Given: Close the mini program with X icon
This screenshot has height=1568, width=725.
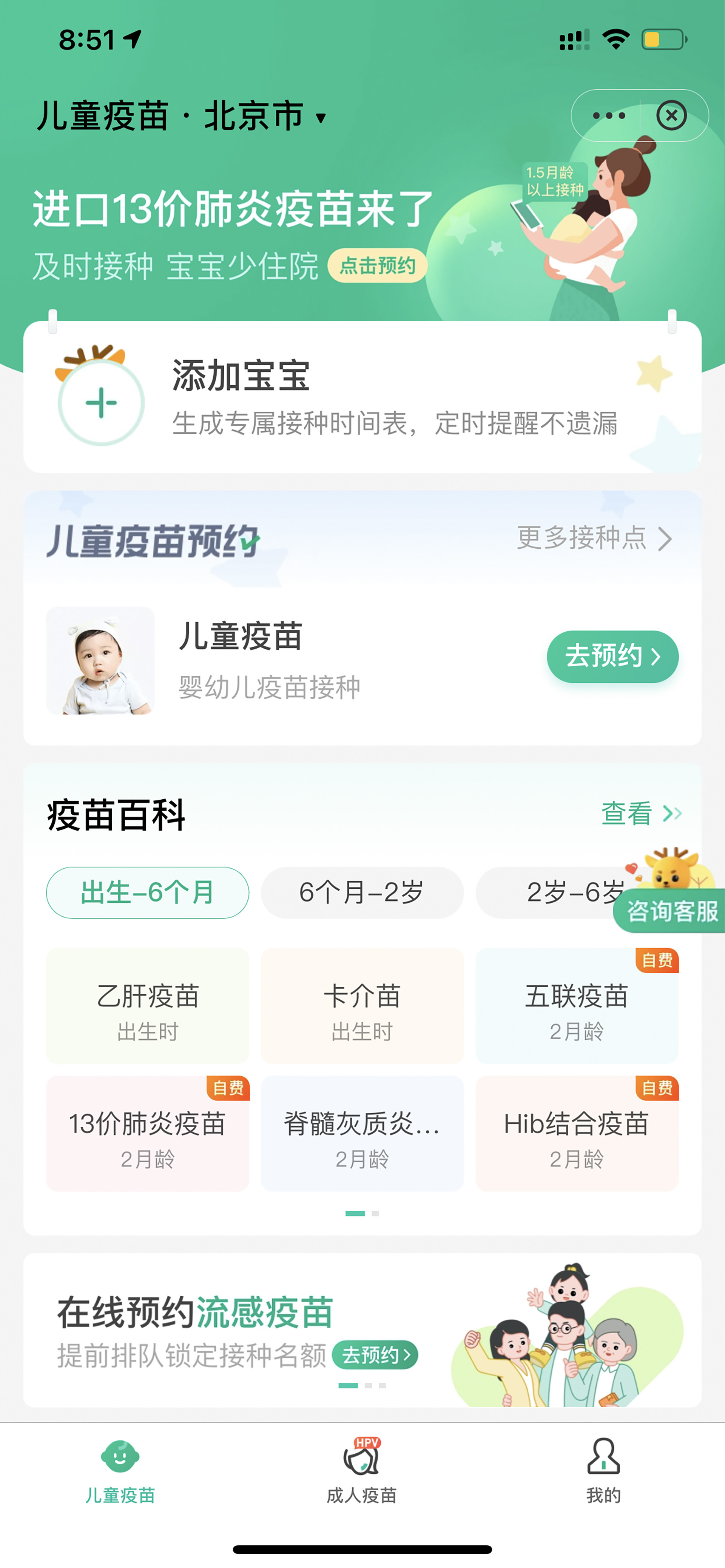Looking at the screenshot, I should tap(671, 115).
